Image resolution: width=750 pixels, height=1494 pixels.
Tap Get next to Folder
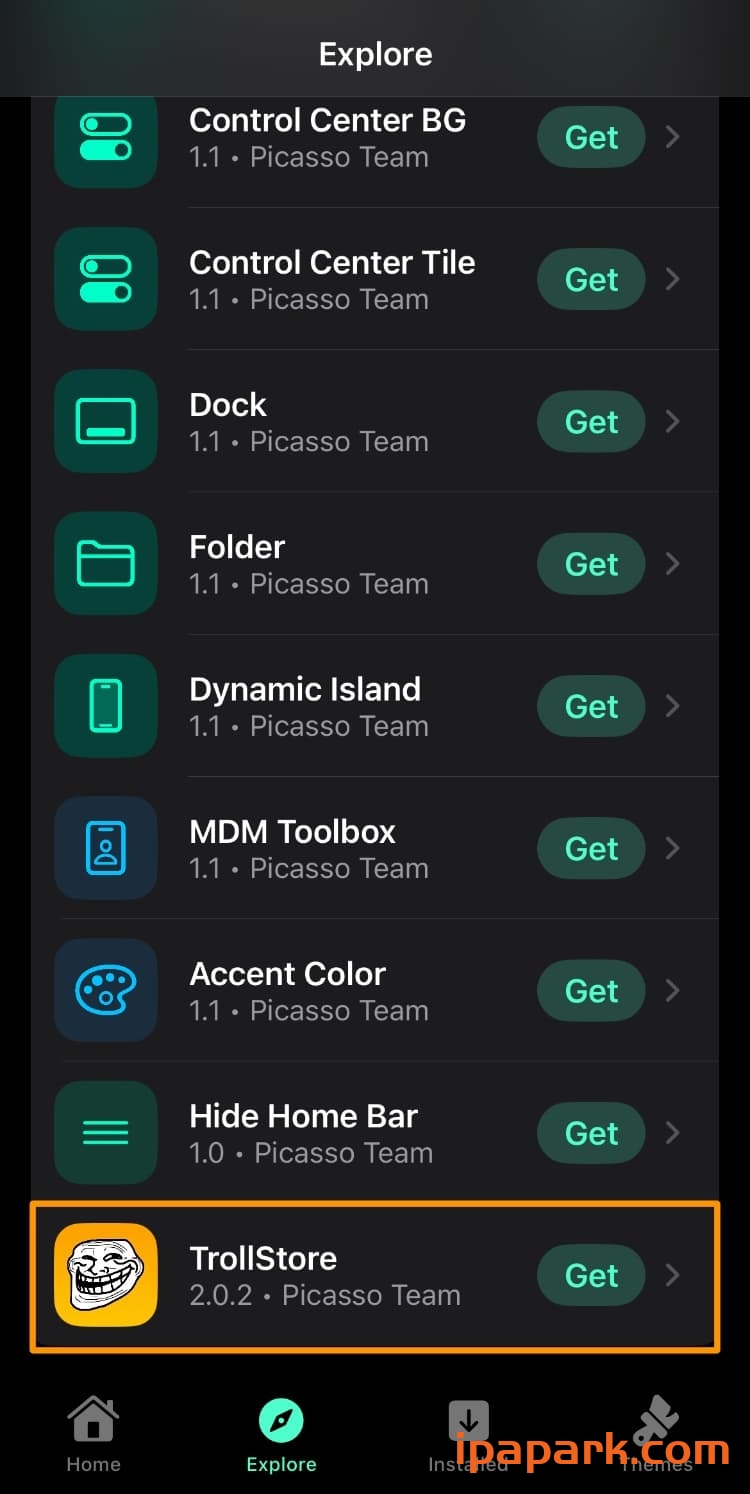tap(591, 564)
